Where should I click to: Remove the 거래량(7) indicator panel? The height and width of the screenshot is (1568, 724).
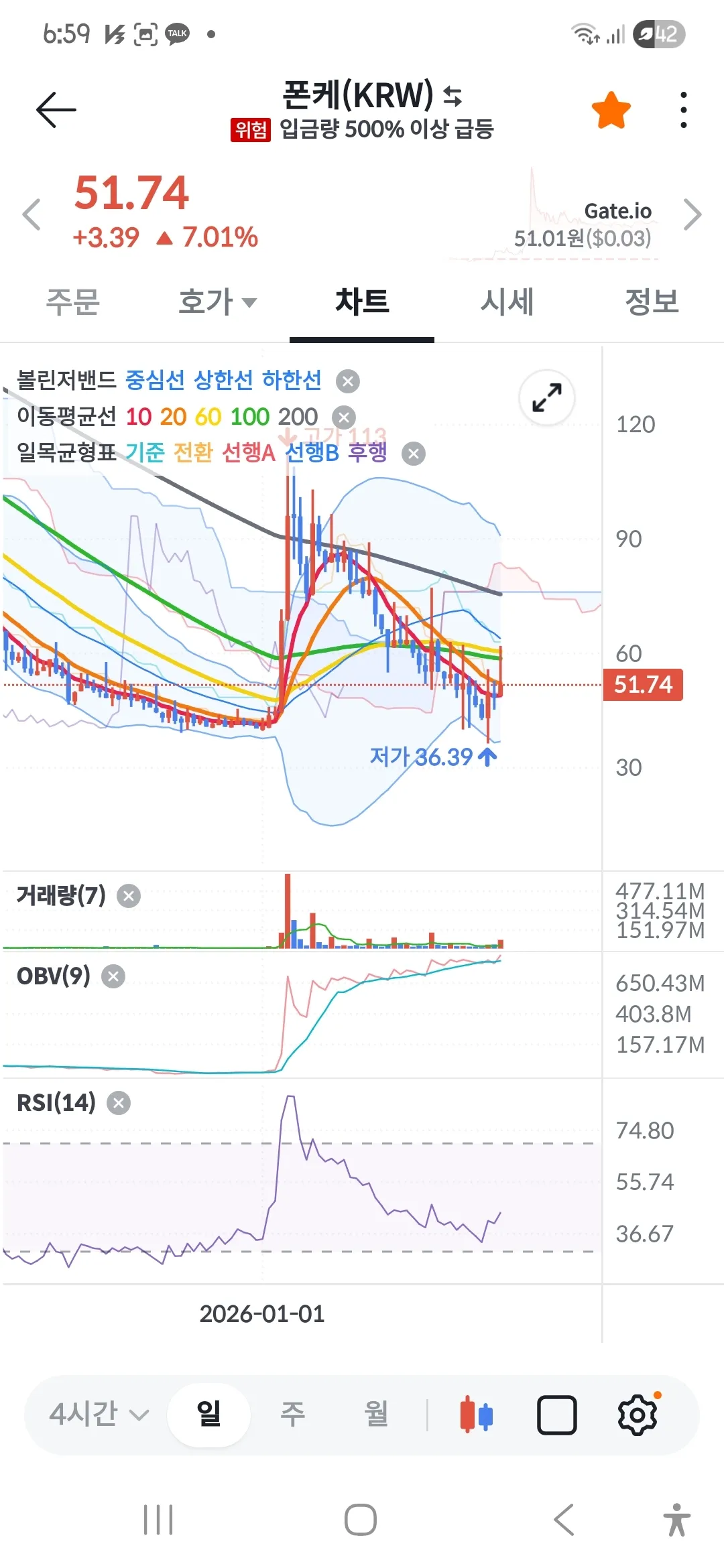129,896
